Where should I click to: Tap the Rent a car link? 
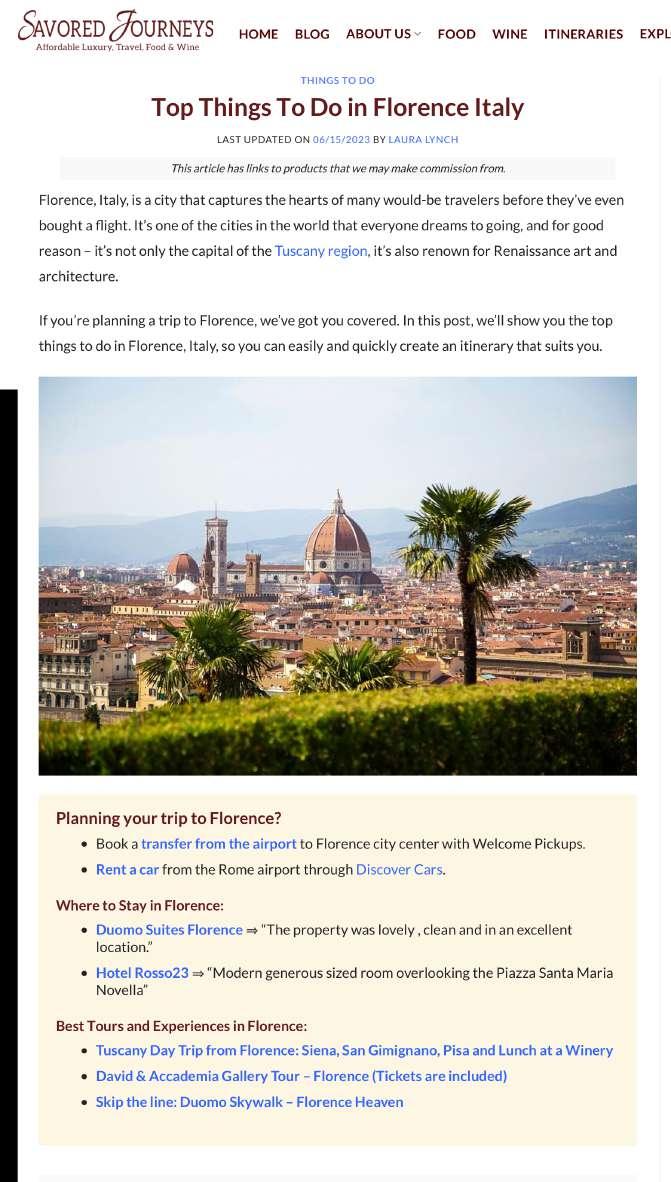(x=127, y=870)
